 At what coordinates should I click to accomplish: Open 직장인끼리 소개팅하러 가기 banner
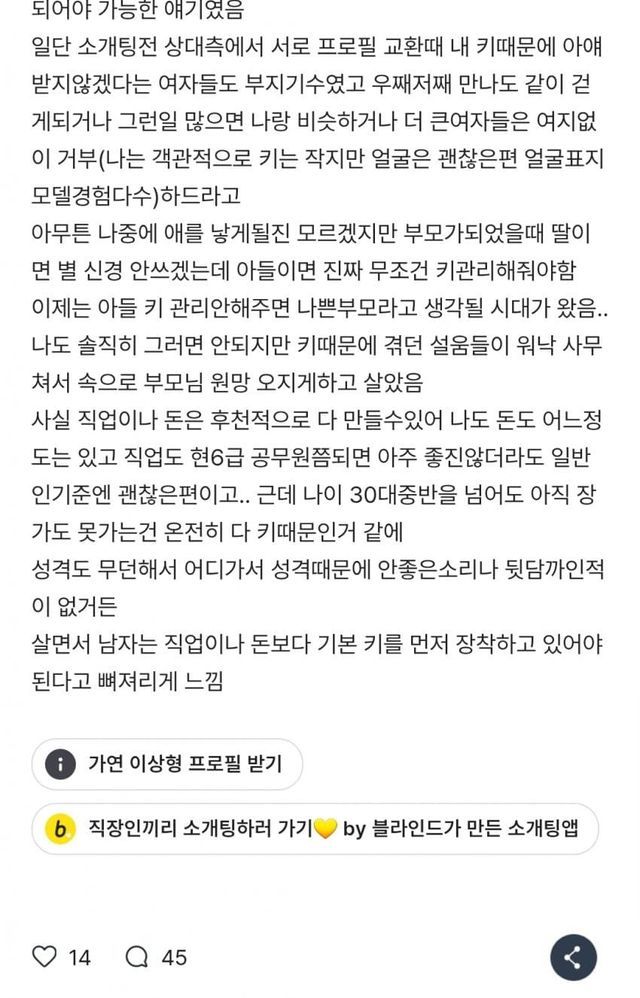coord(315,829)
